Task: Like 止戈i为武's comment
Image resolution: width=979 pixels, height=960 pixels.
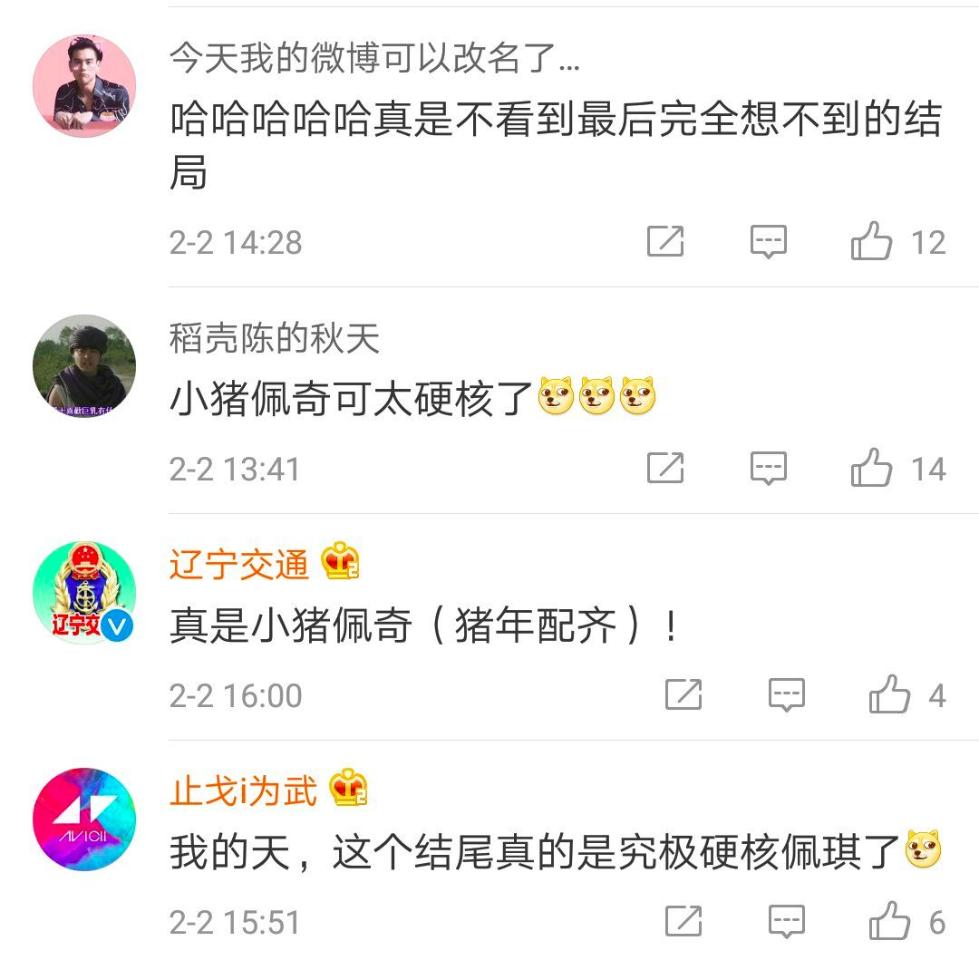Action: (889, 921)
